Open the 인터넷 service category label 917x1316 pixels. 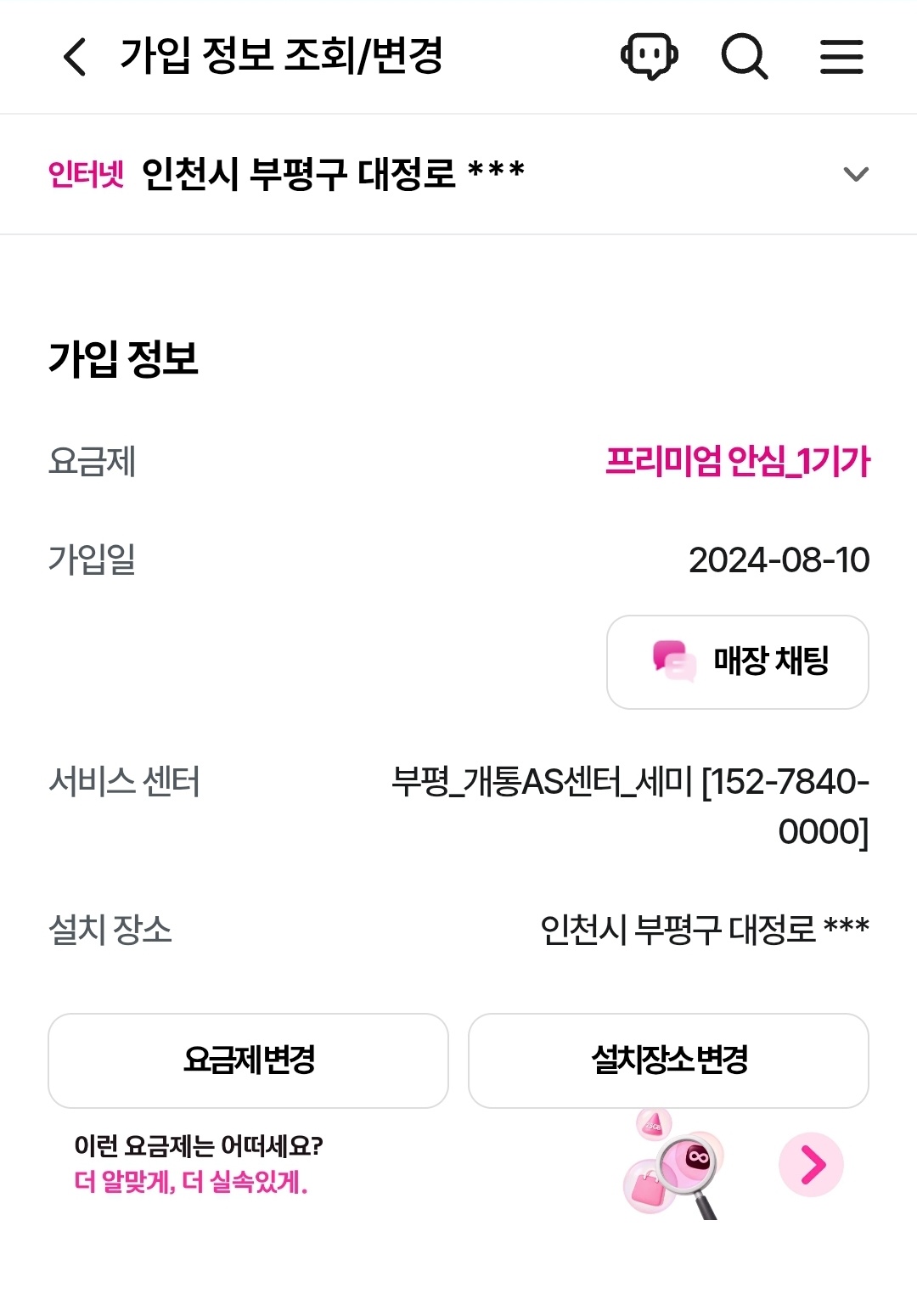pyautogui.click(x=88, y=172)
